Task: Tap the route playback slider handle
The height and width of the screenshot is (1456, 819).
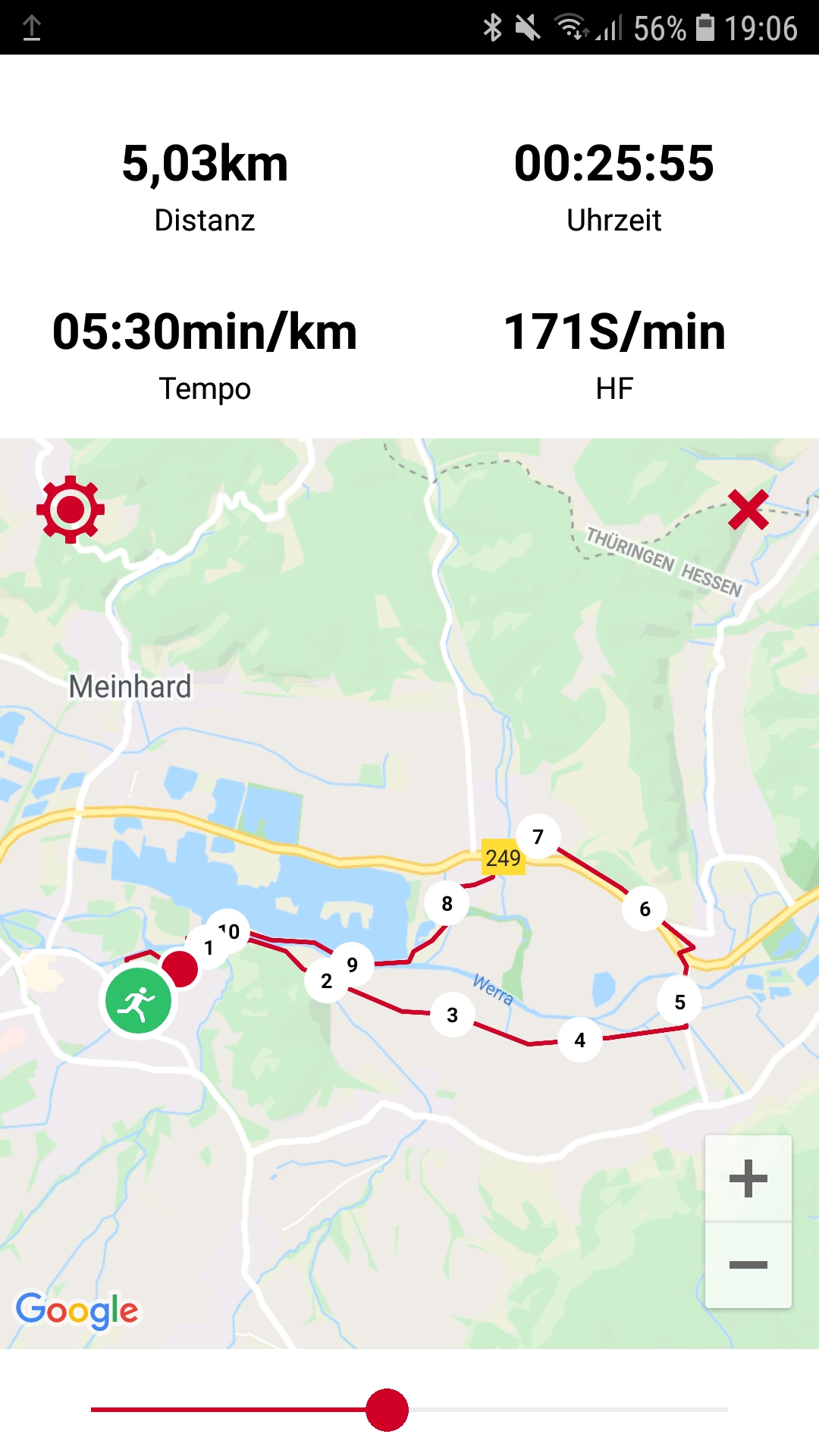Action: click(387, 1410)
